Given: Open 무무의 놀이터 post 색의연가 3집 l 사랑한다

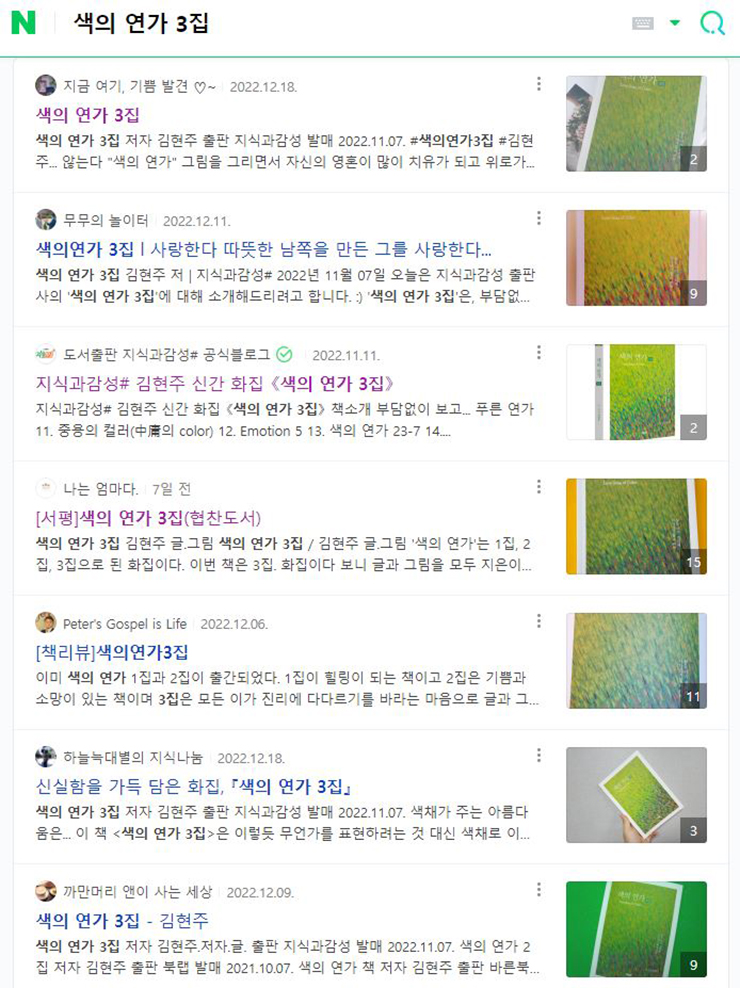Looking at the screenshot, I should coord(263,248).
